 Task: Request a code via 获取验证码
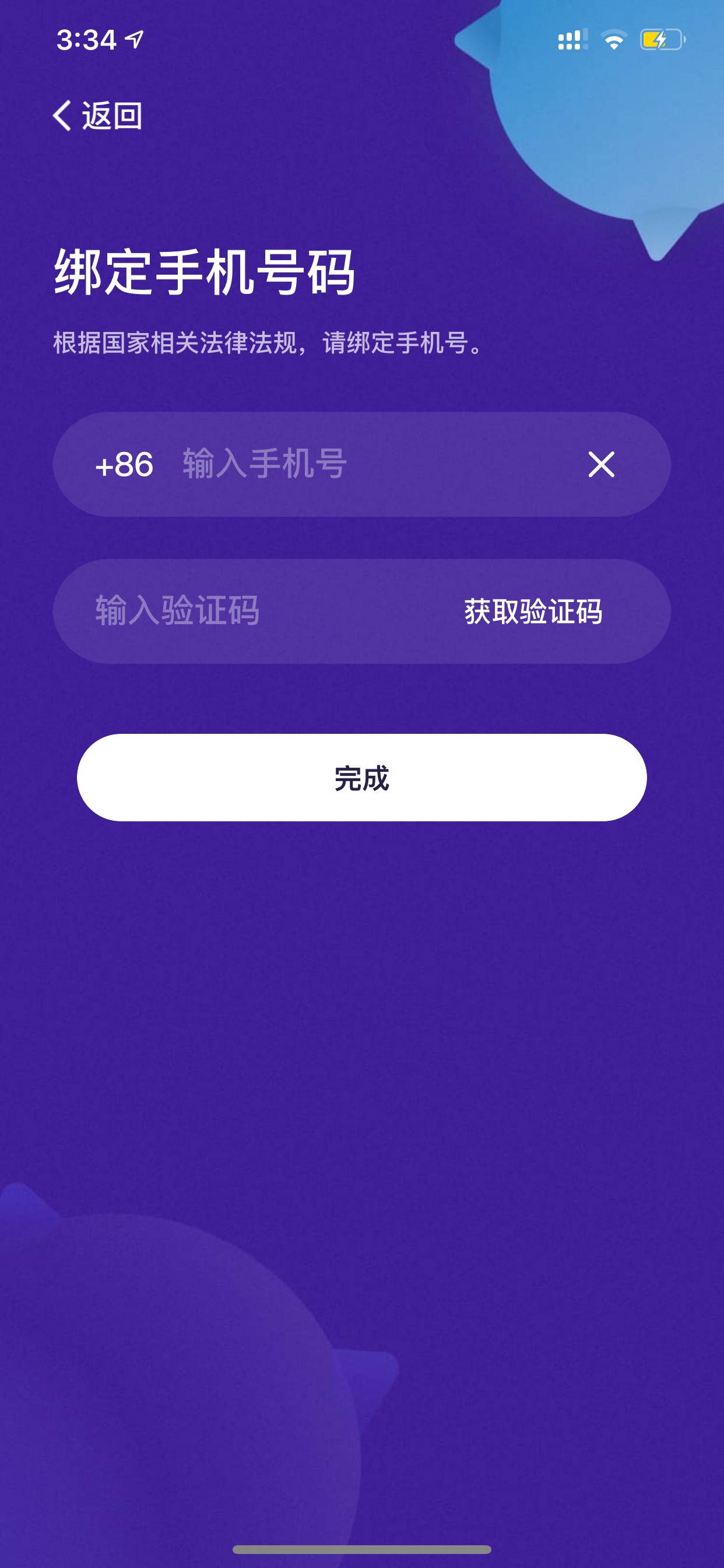click(533, 611)
